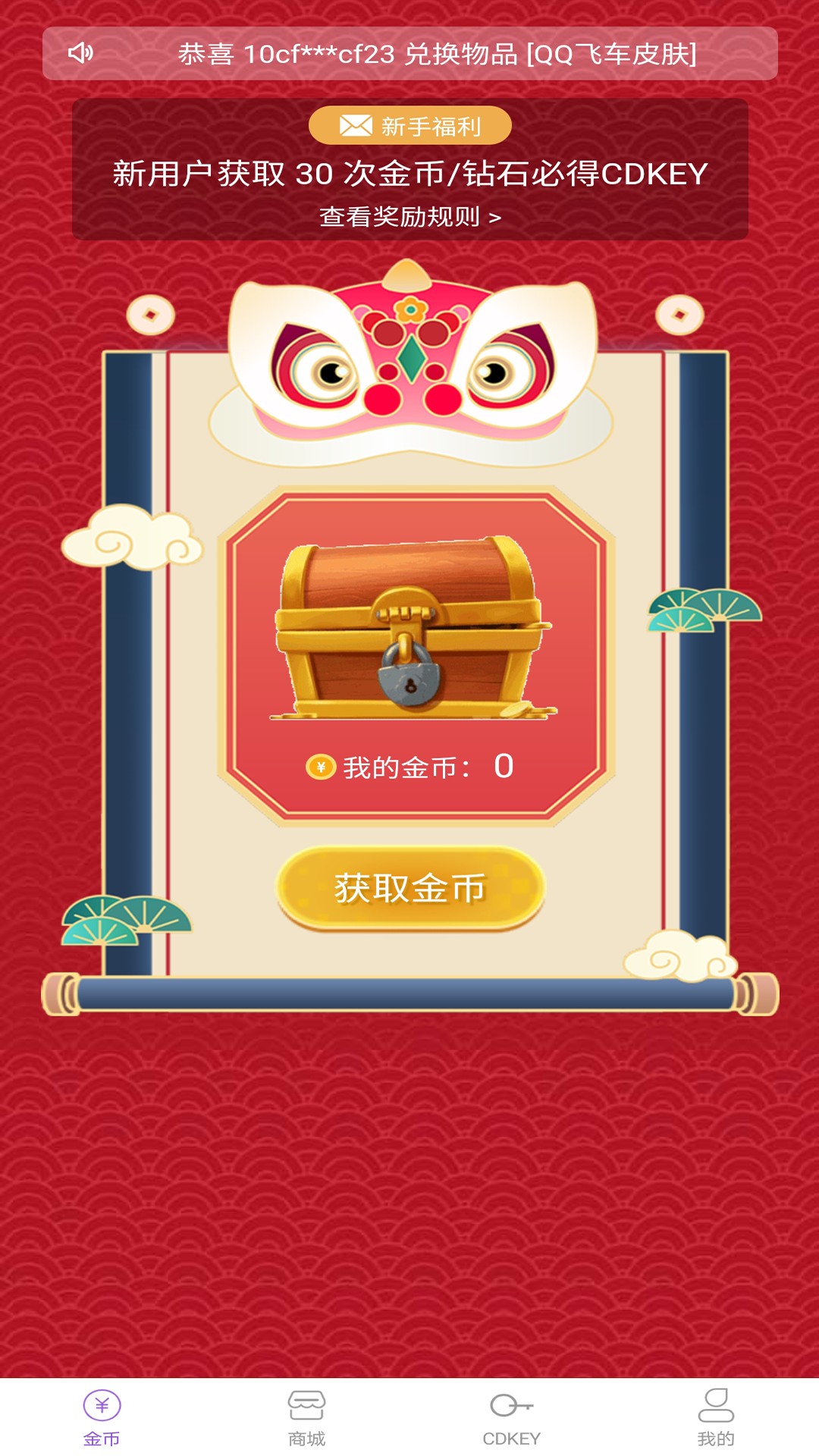Select the 金币 tab

[102, 1417]
